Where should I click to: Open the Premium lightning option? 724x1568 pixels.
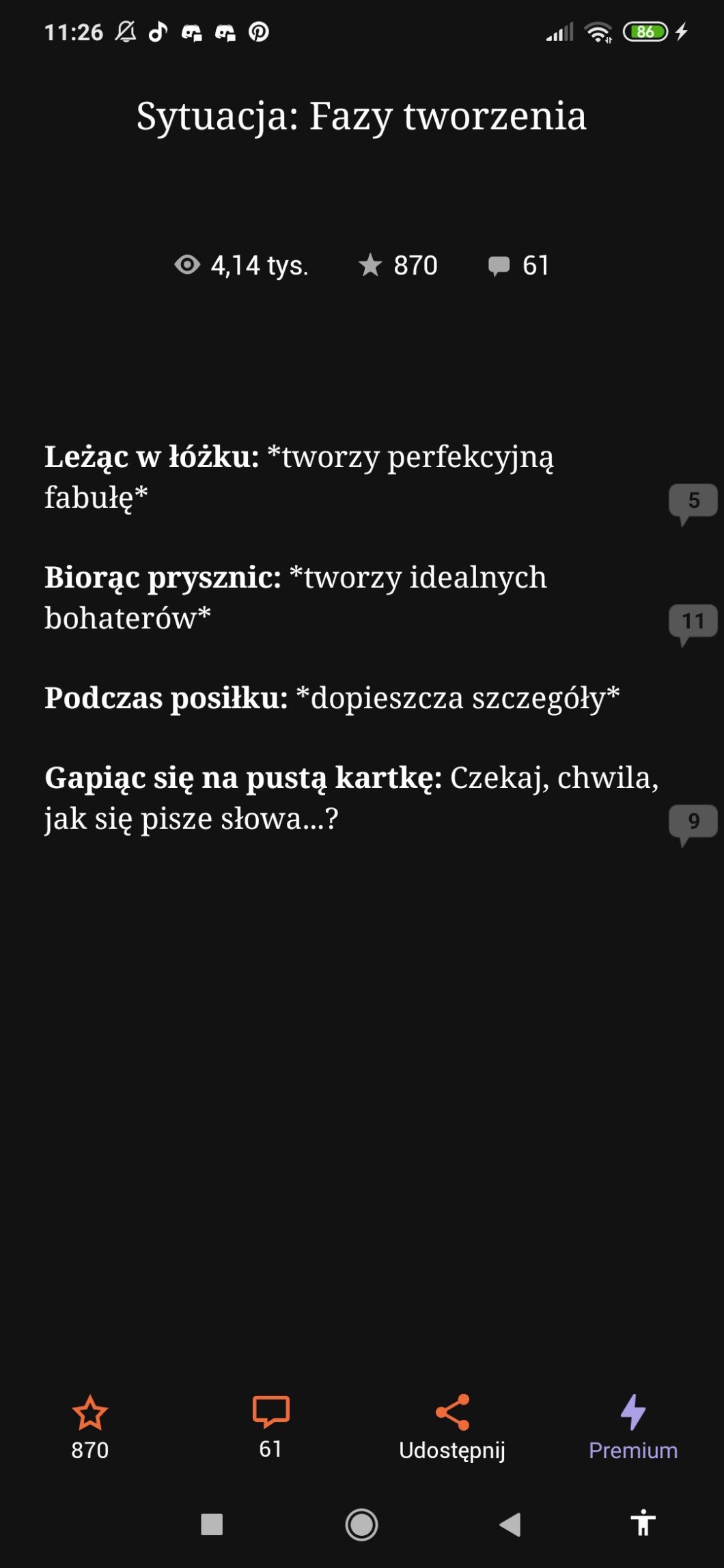click(x=632, y=1426)
